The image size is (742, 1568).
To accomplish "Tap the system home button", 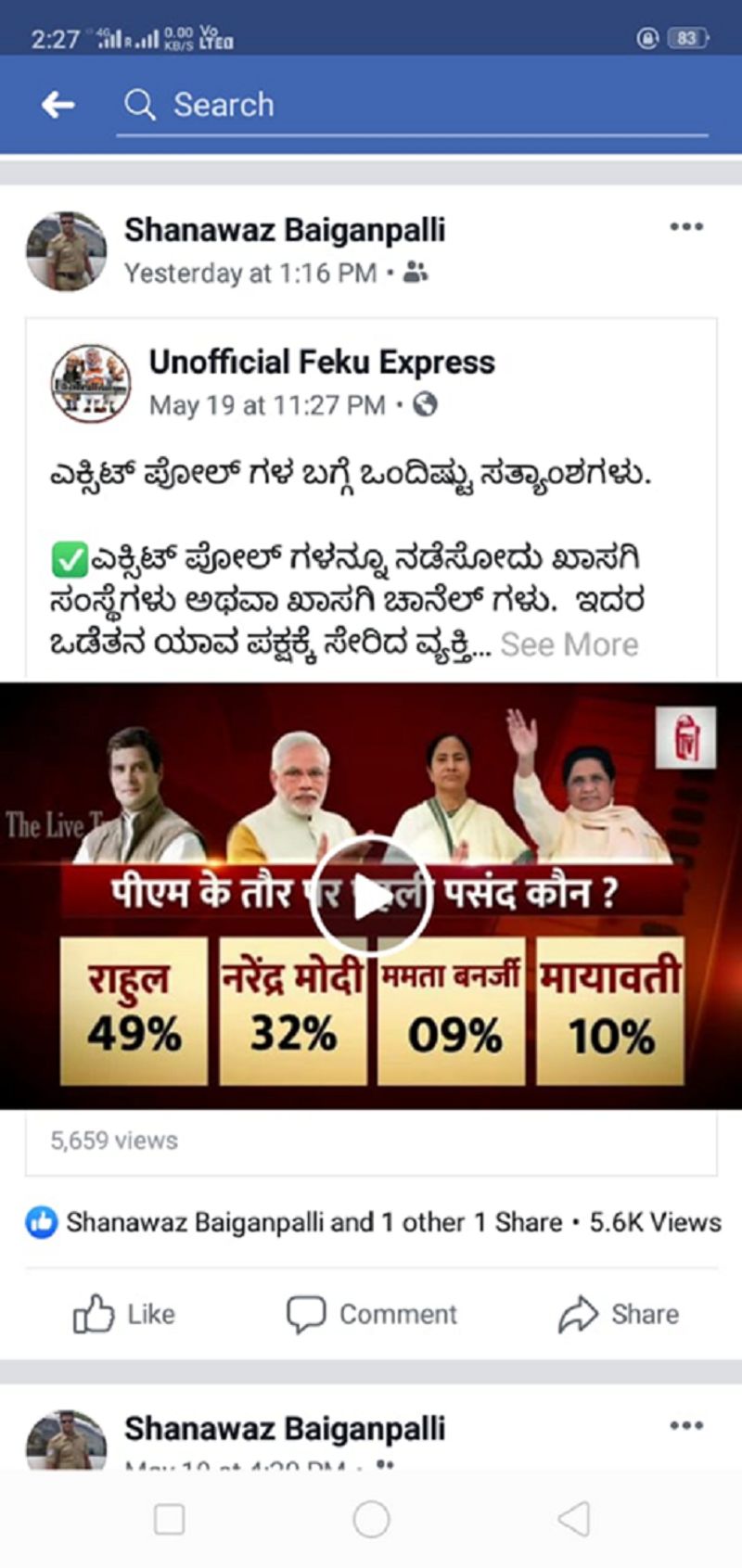I will [371, 1519].
